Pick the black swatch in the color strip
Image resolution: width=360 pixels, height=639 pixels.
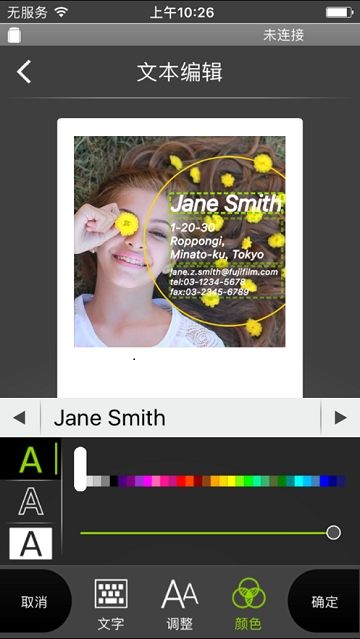(x=114, y=481)
